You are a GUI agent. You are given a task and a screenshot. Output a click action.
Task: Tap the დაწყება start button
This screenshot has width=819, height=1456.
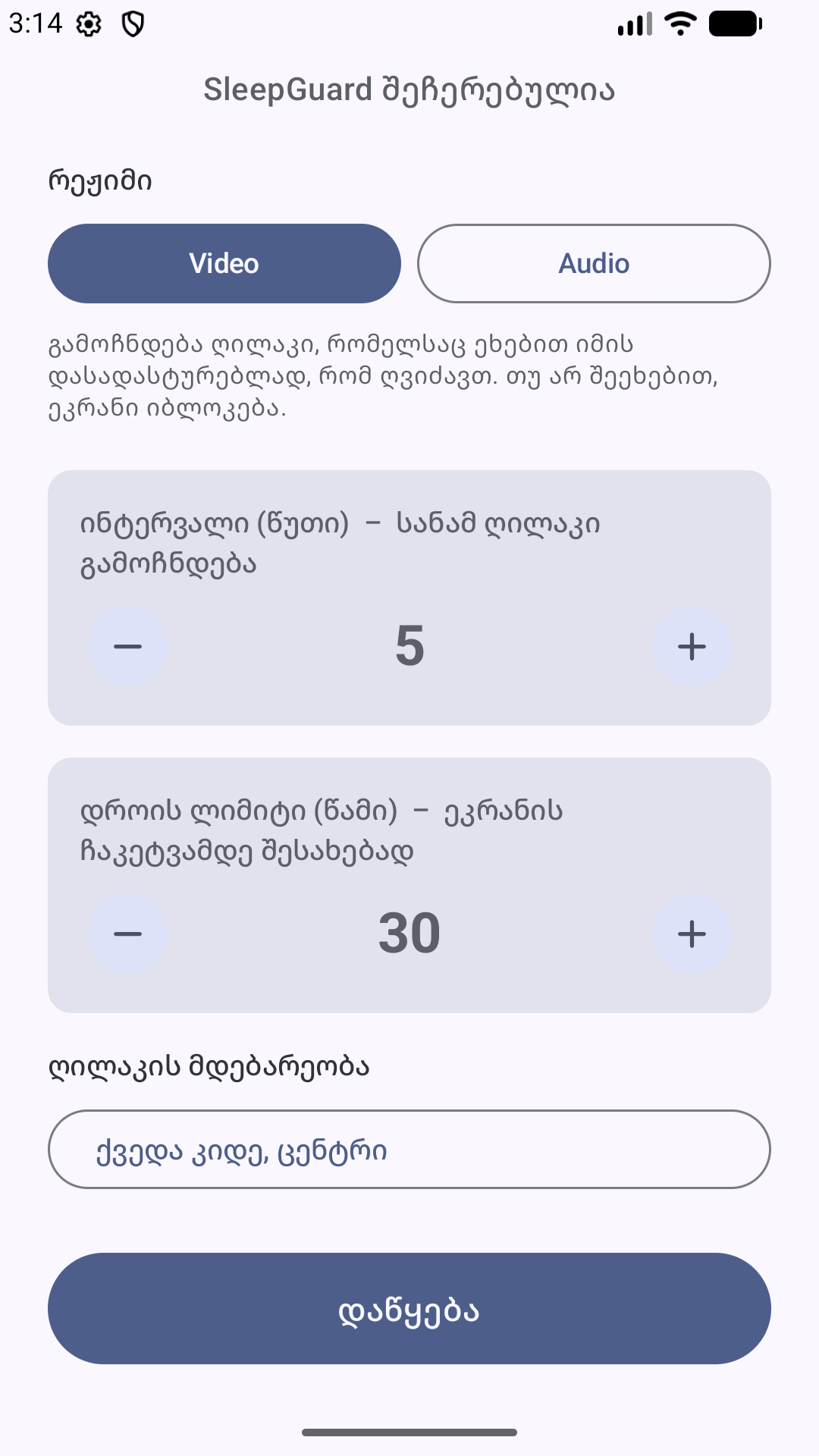click(x=409, y=1309)
